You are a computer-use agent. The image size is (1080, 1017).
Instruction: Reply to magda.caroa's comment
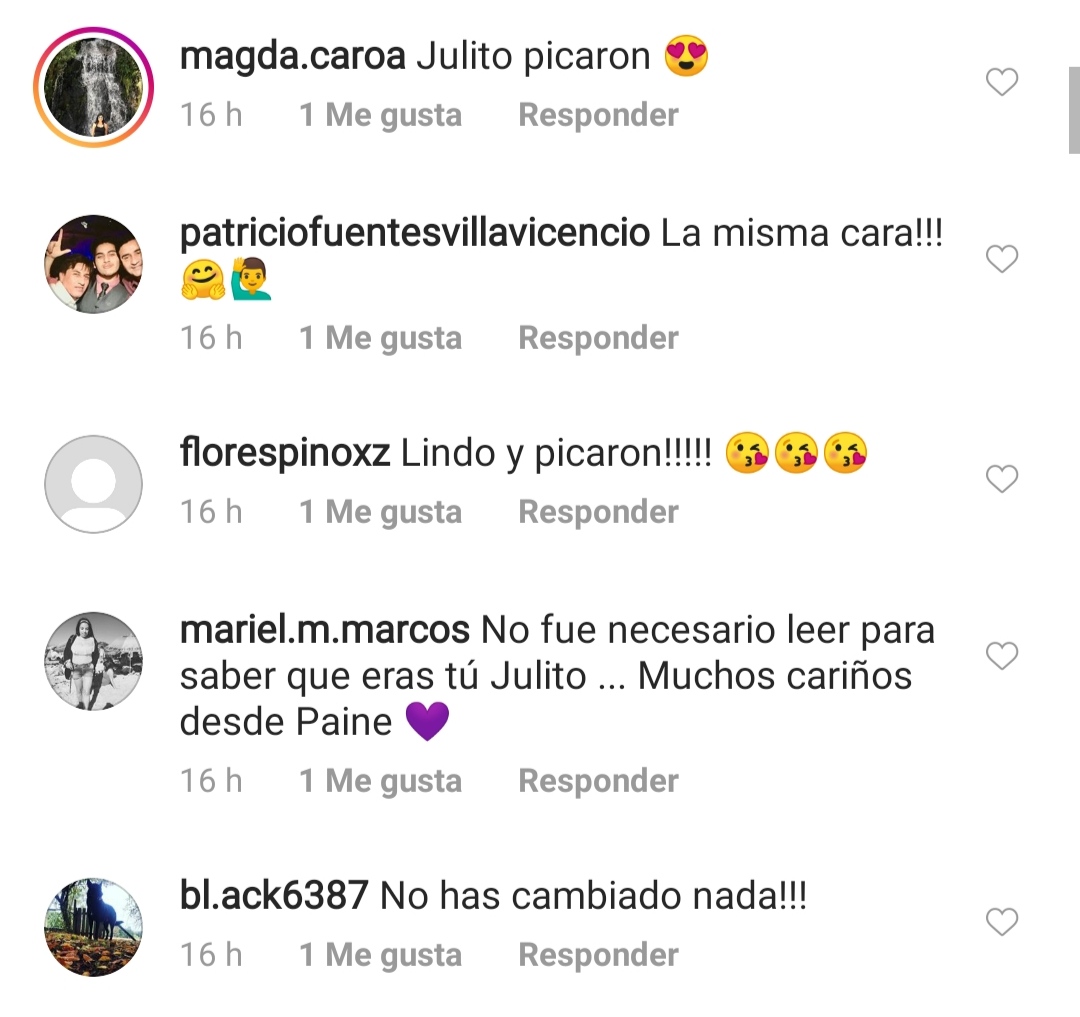pyautogui.click(x=598, y=115)
